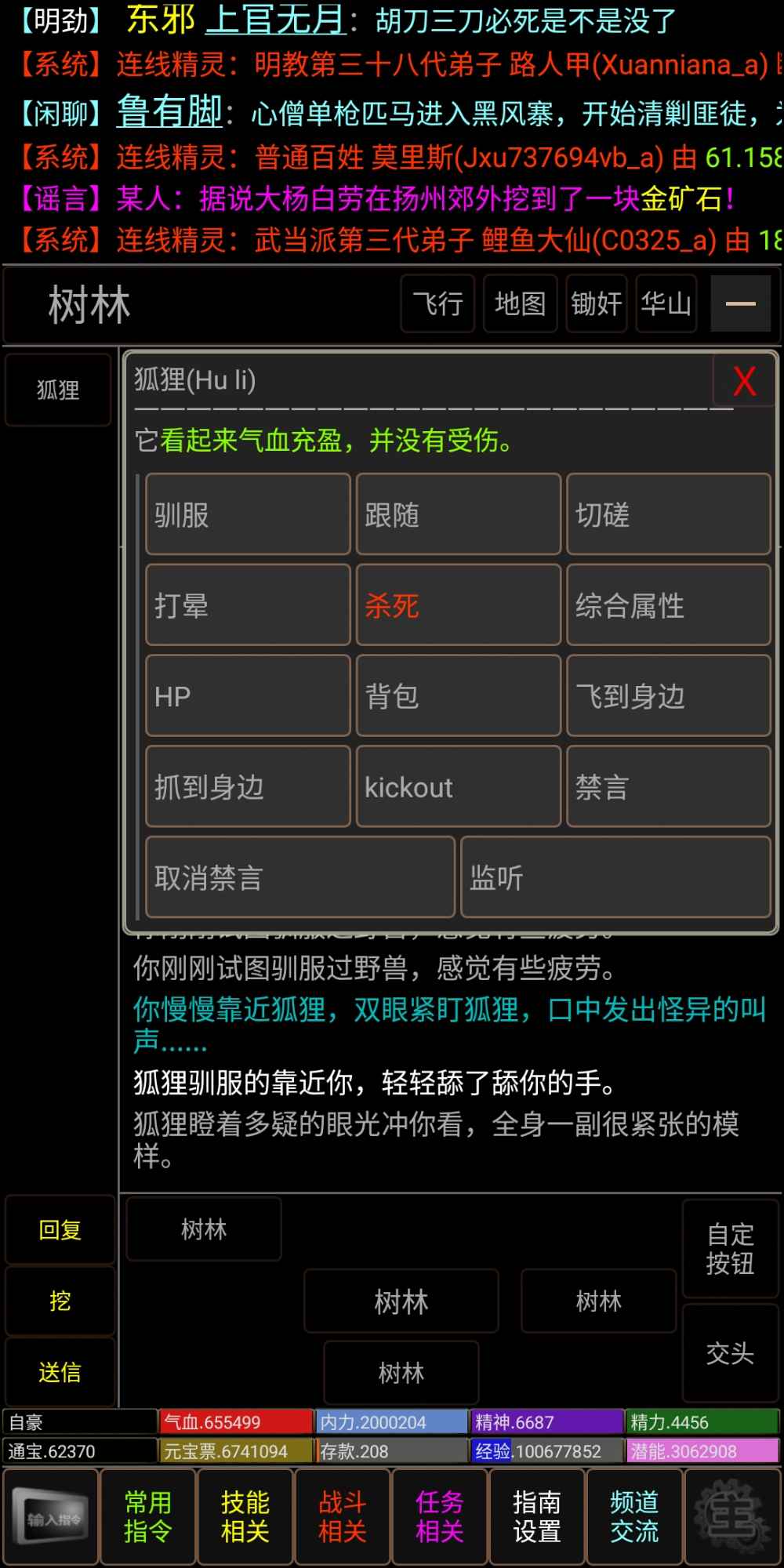Viewport: 784px width, 1568px height.
Task: Open 综合属性 for the fox
Action: (x=668, y=605)
